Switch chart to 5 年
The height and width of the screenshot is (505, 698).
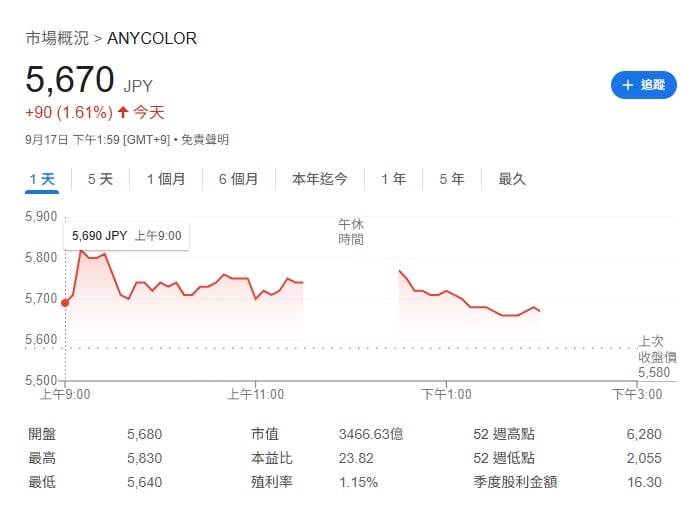451,179
